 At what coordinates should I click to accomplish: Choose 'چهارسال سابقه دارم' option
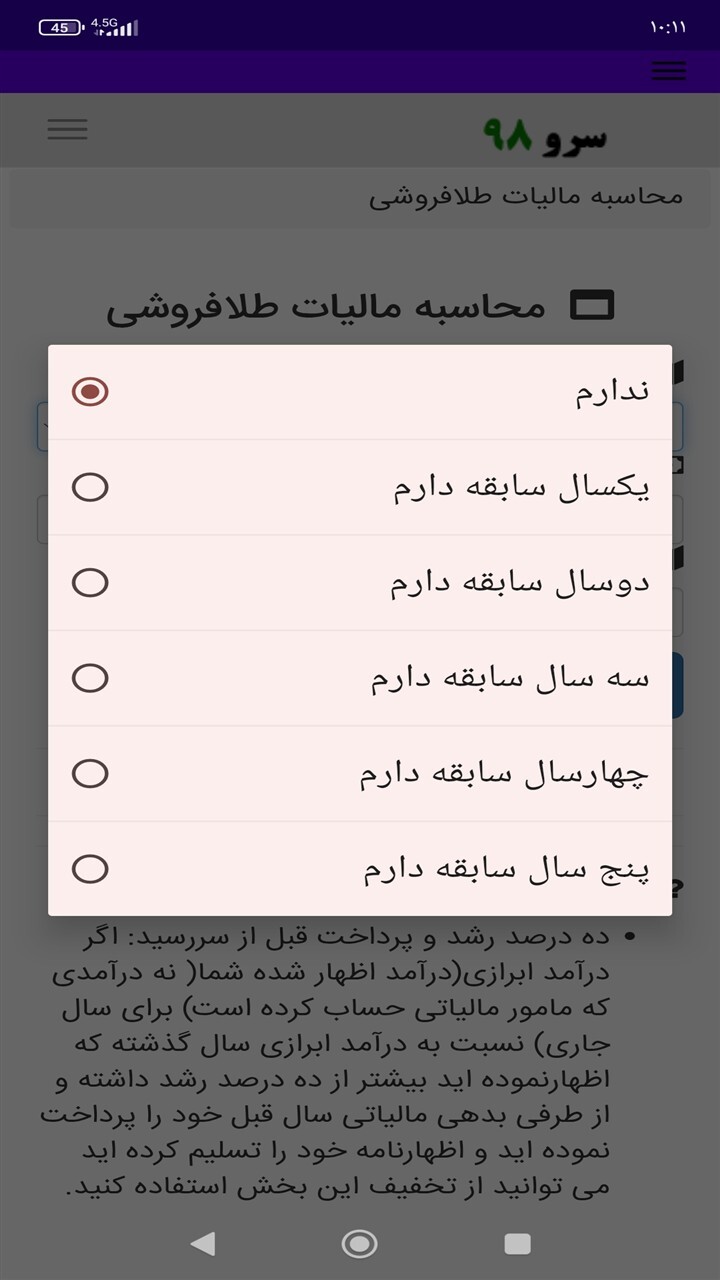pos(360,774)
